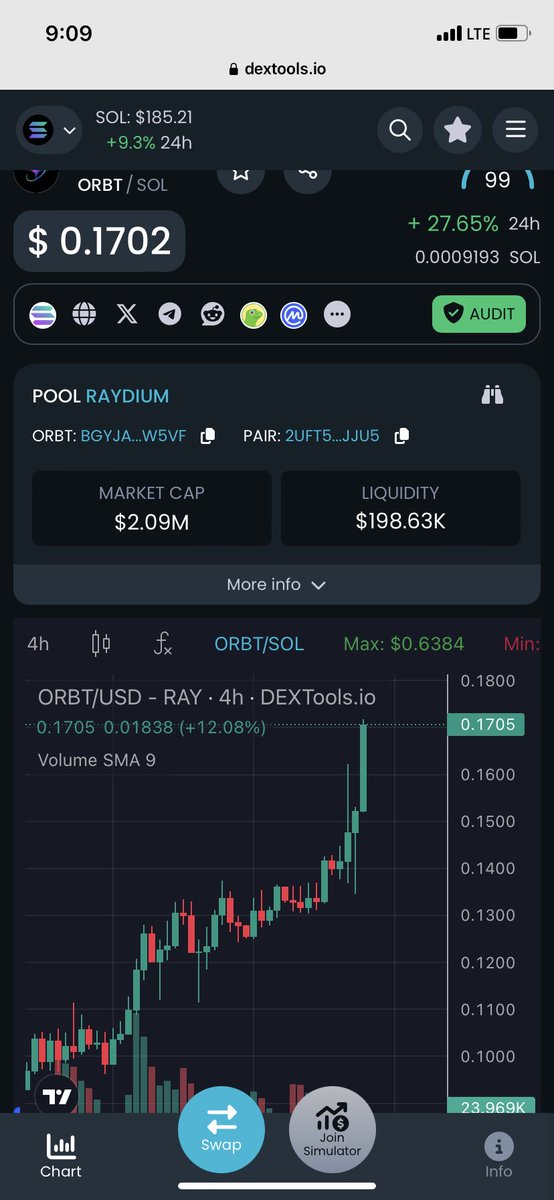The height and width of the screenshot is (1200, 554).
Task: Open the X social link
Action: (x=127, y=315)
